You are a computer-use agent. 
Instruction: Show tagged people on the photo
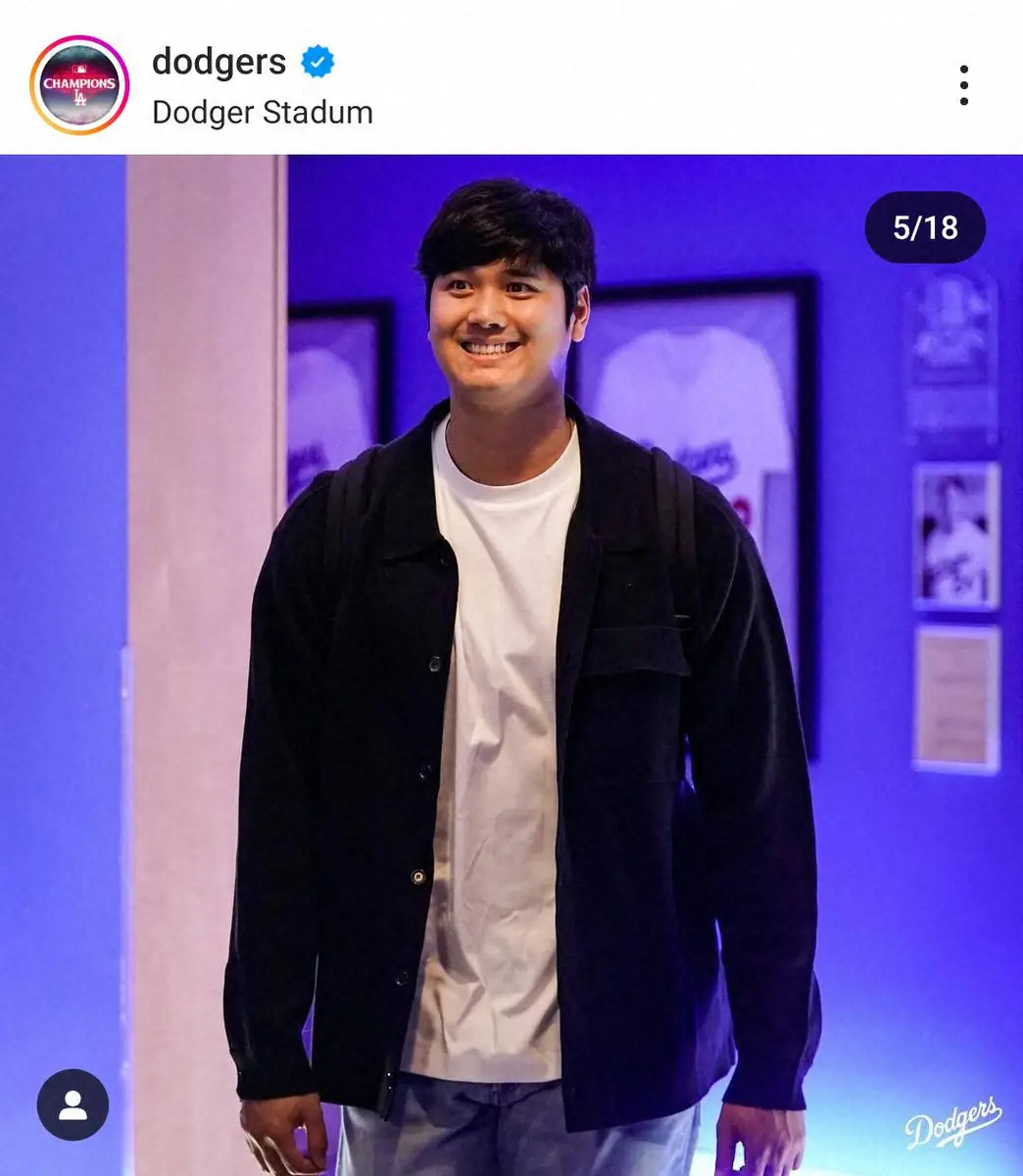tap(73, 1104)
